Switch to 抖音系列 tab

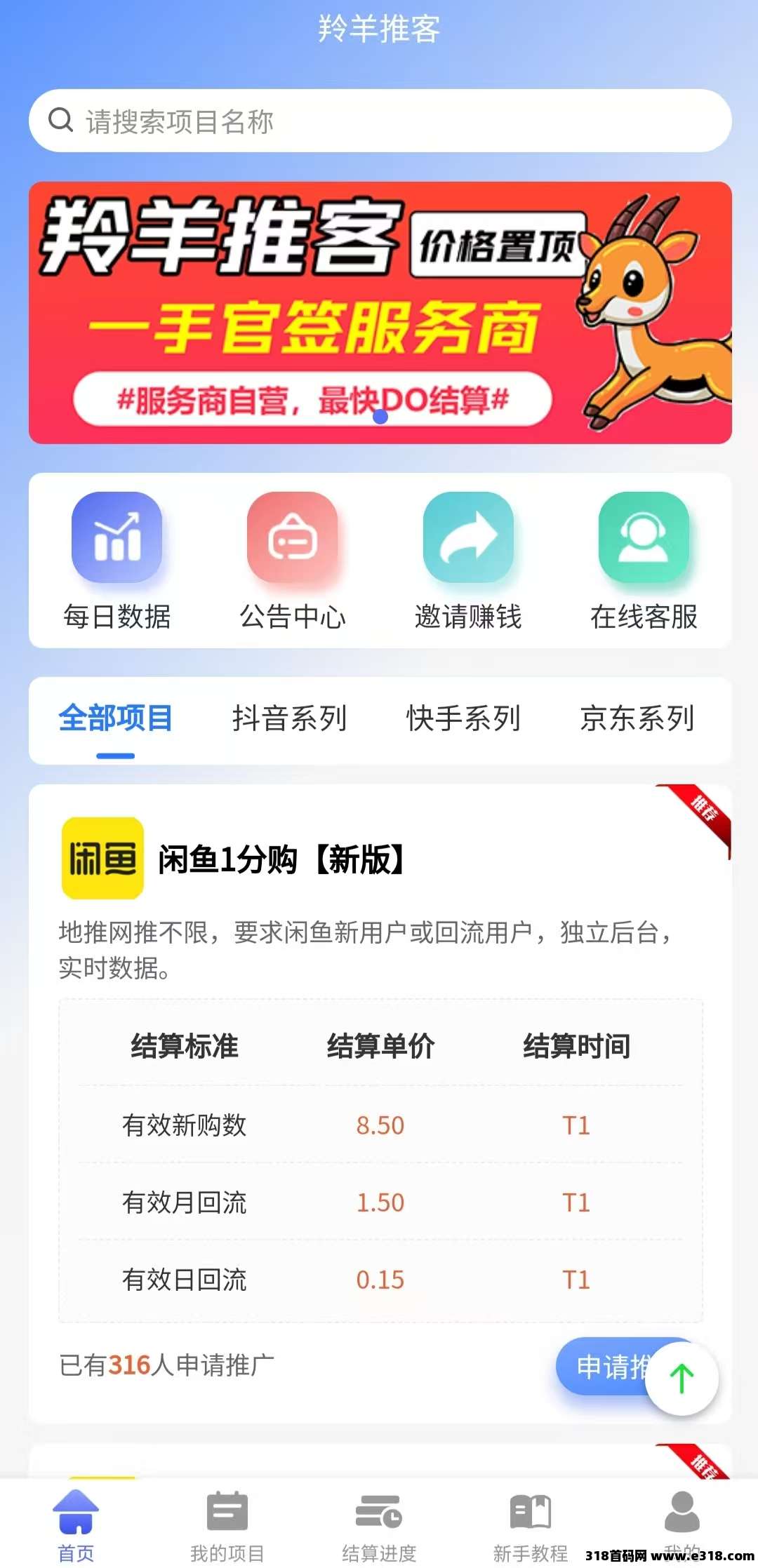coord(289,719)
